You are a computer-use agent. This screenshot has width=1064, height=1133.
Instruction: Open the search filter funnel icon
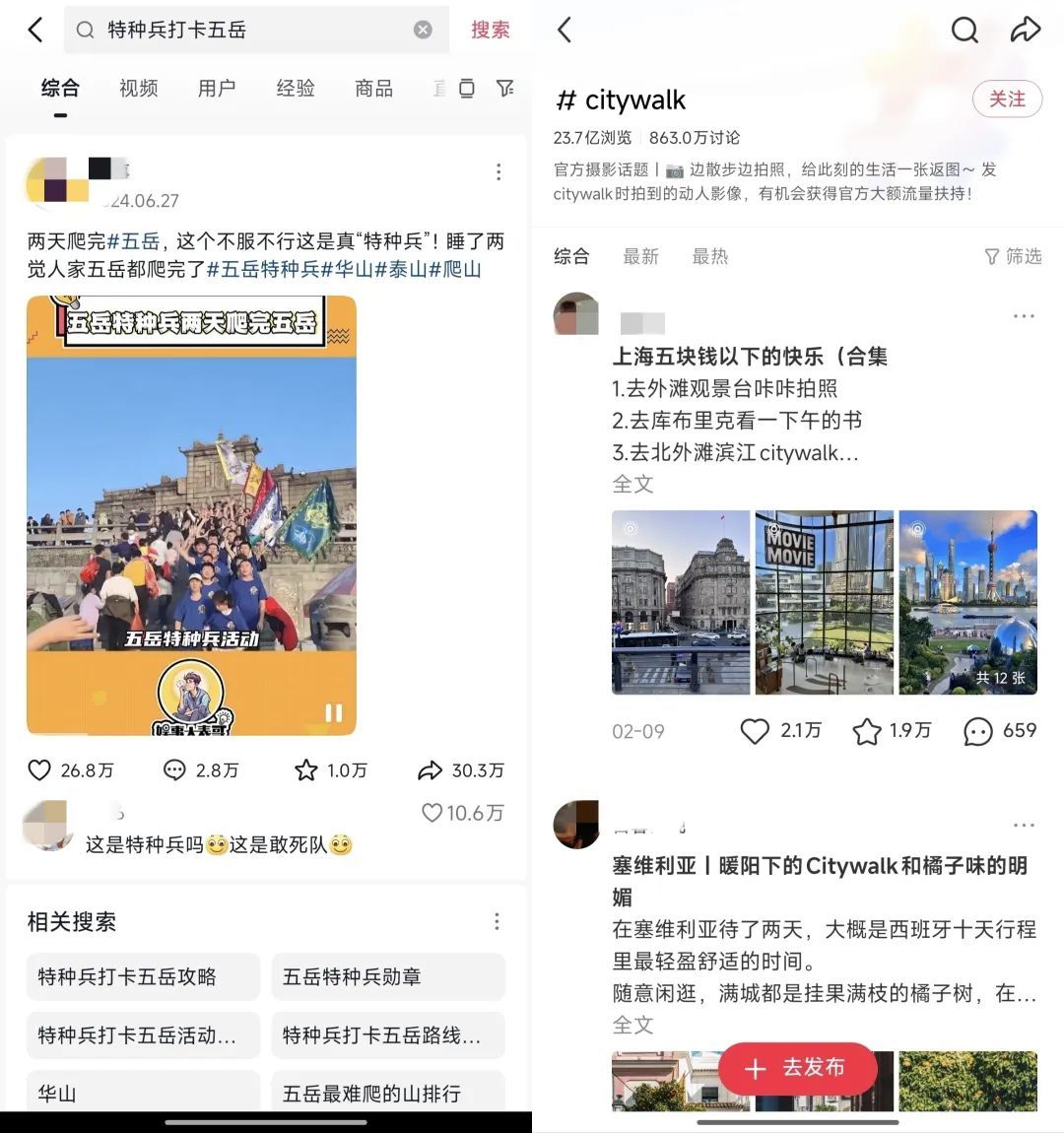point(505,89)
